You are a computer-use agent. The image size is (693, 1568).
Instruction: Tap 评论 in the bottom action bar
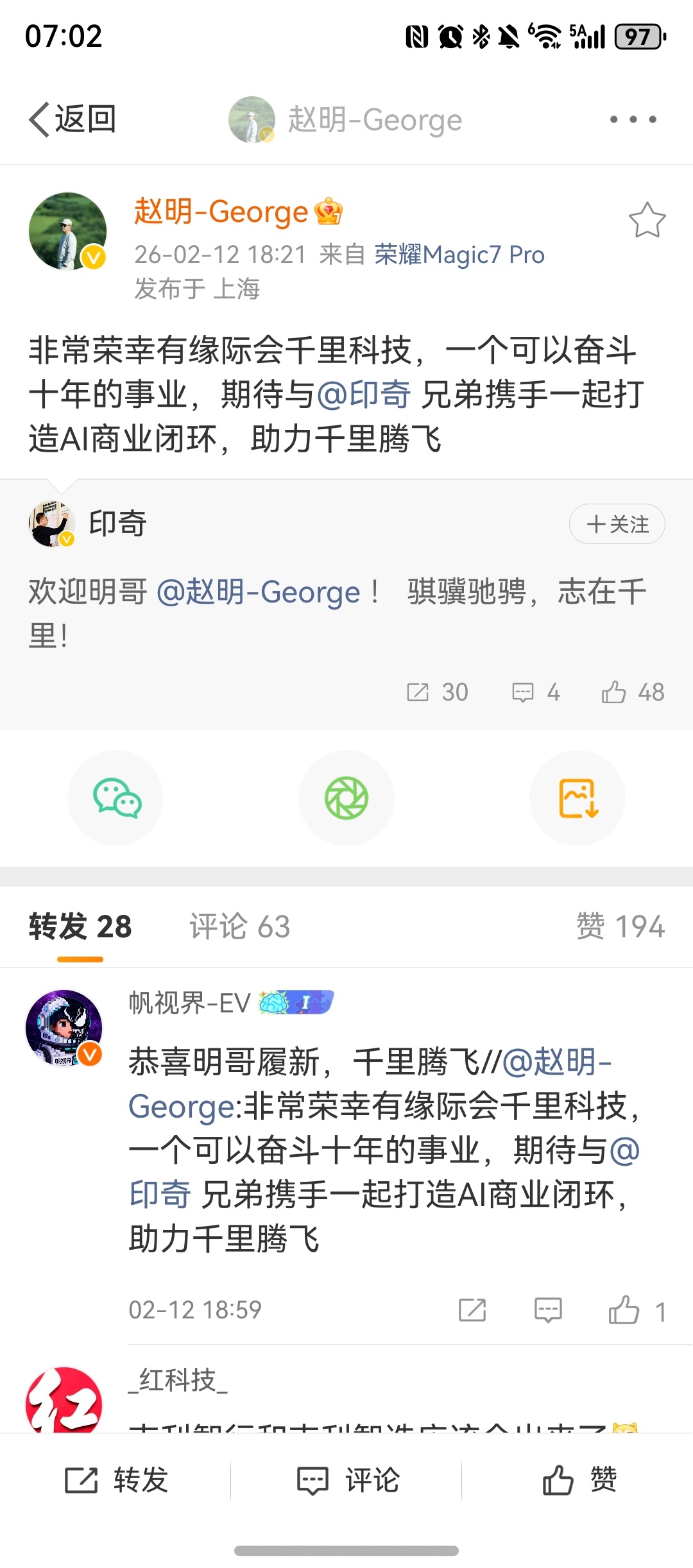(351, 1482)
